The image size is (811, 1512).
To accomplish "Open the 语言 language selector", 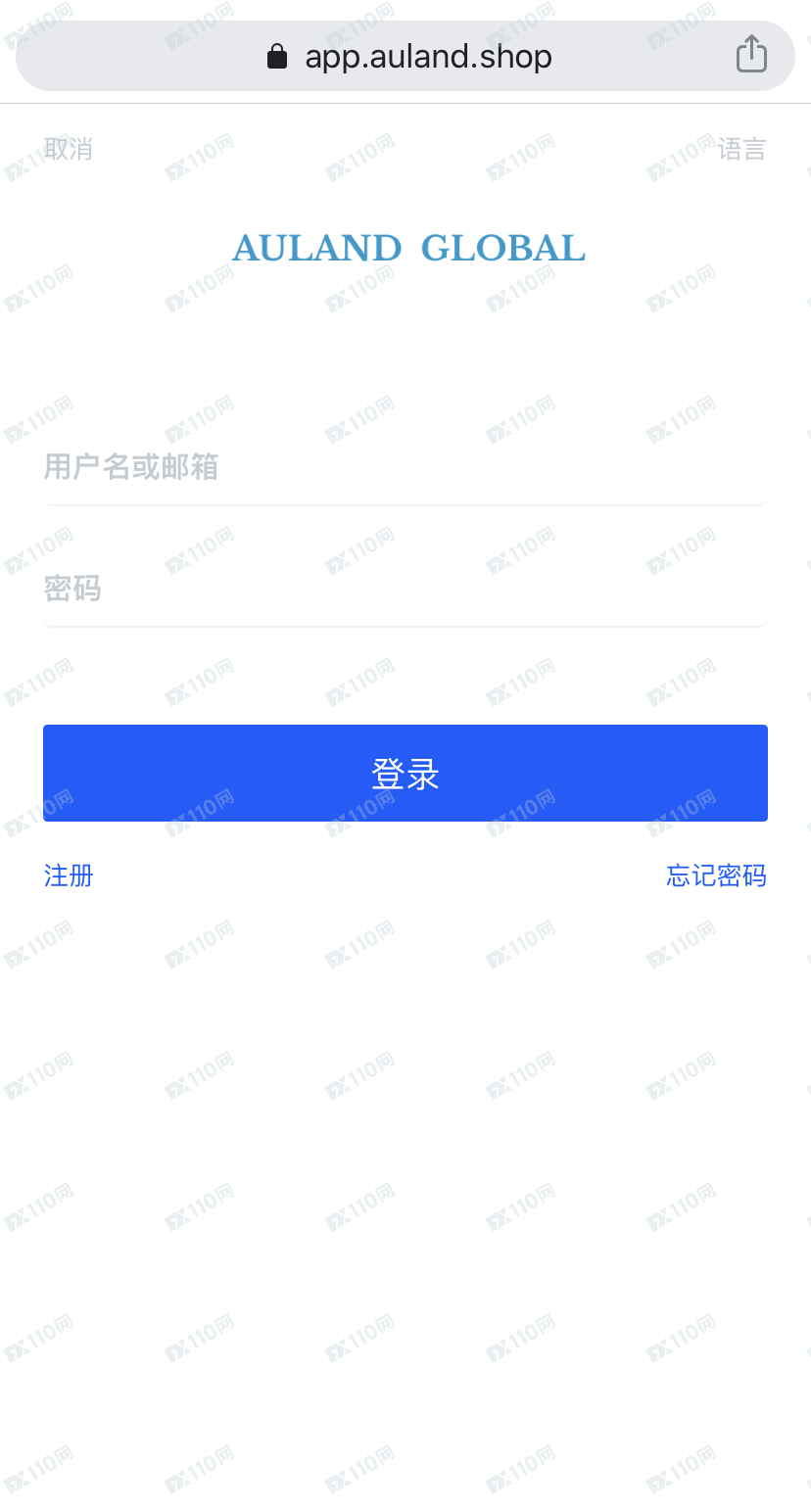I will tap(741, 150).
